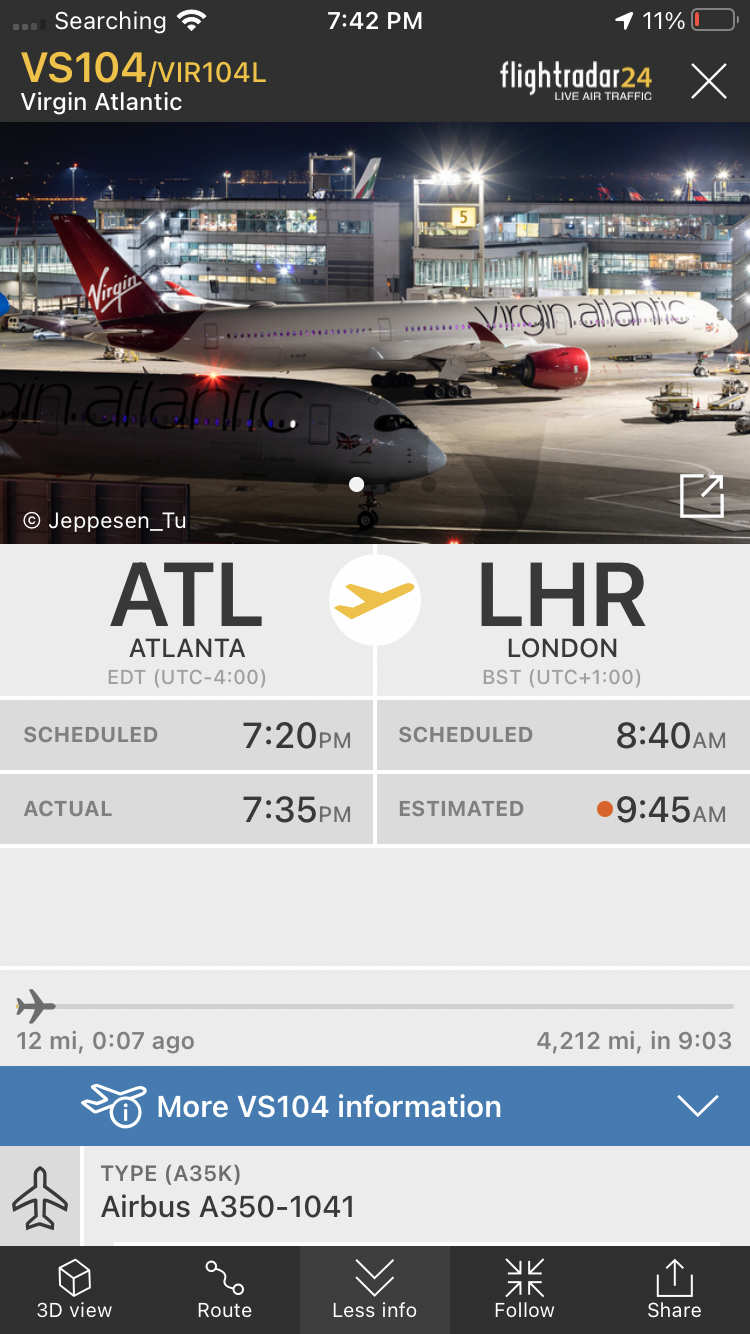Open the 3D view
Screen dimensions: 750x1334
75,1290
